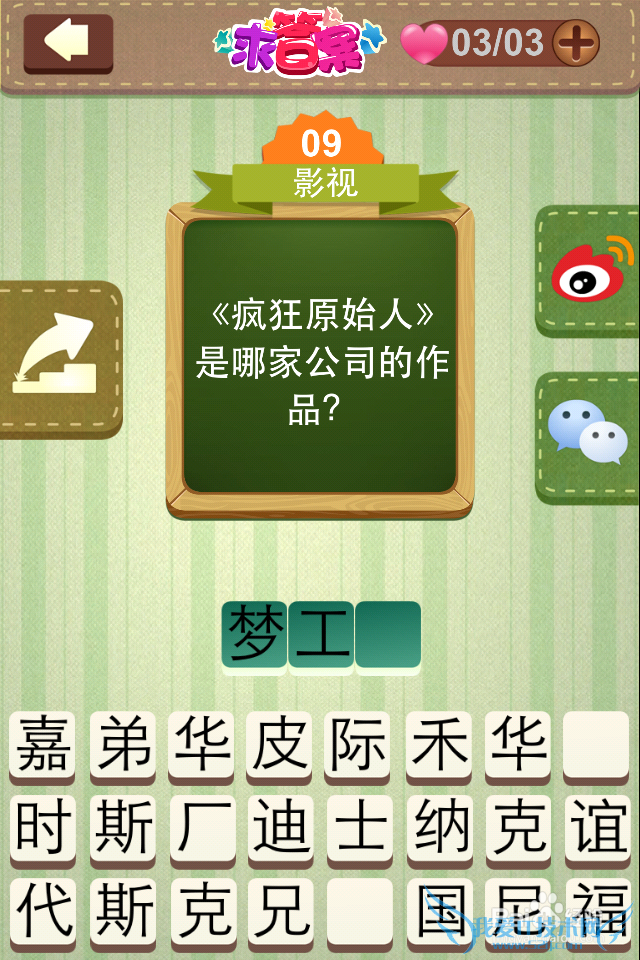This screenshot has height=960, width=640.
Task: Pick the 禾 tile
Action: [x=439, y=745]
